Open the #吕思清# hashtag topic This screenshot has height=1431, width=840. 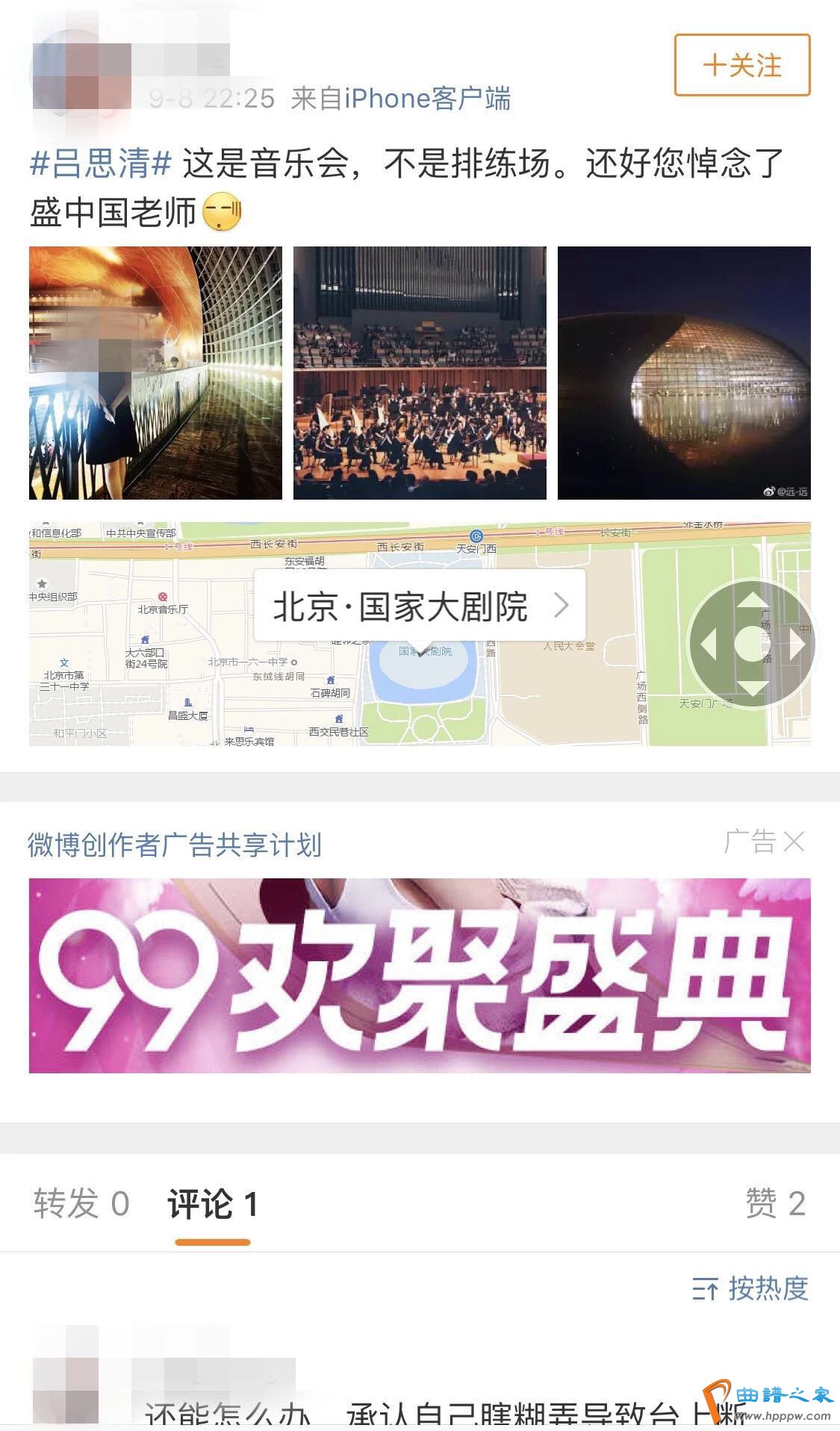[x=101, y=163]
